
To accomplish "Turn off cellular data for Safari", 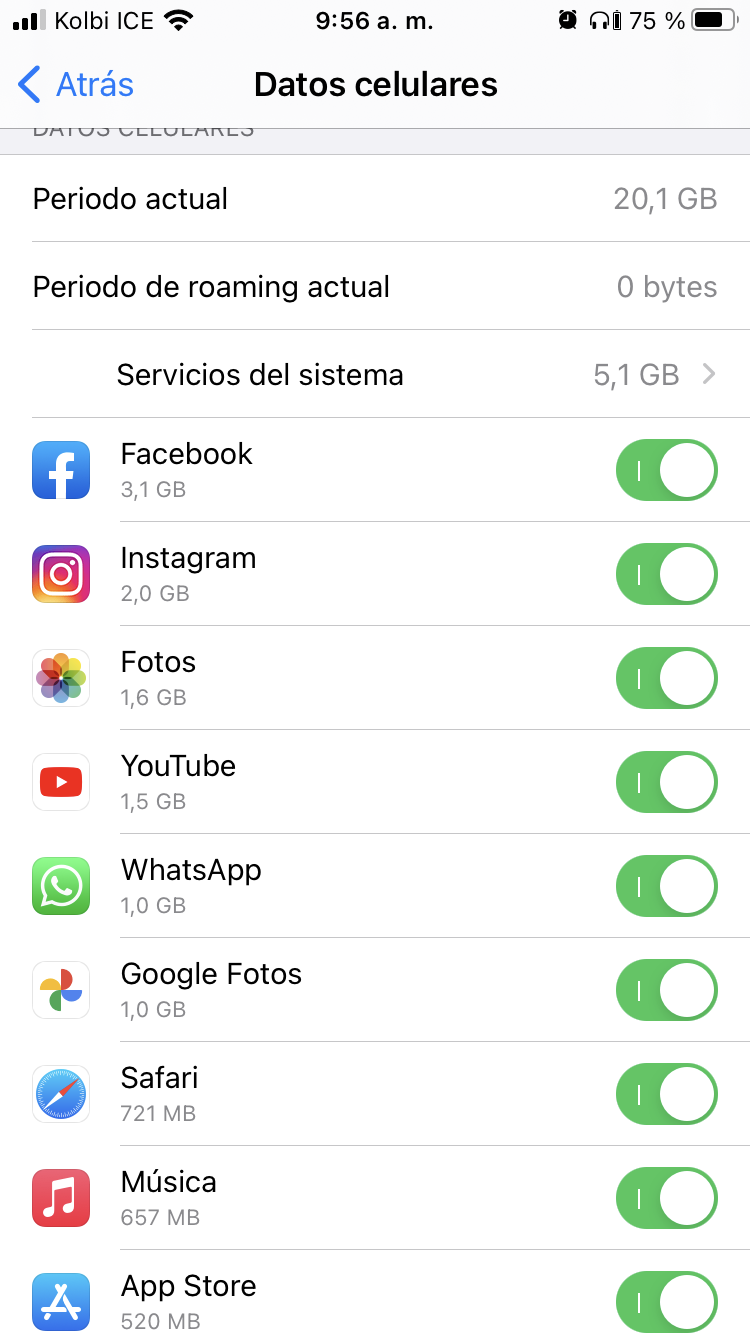I will point(666,1094).
